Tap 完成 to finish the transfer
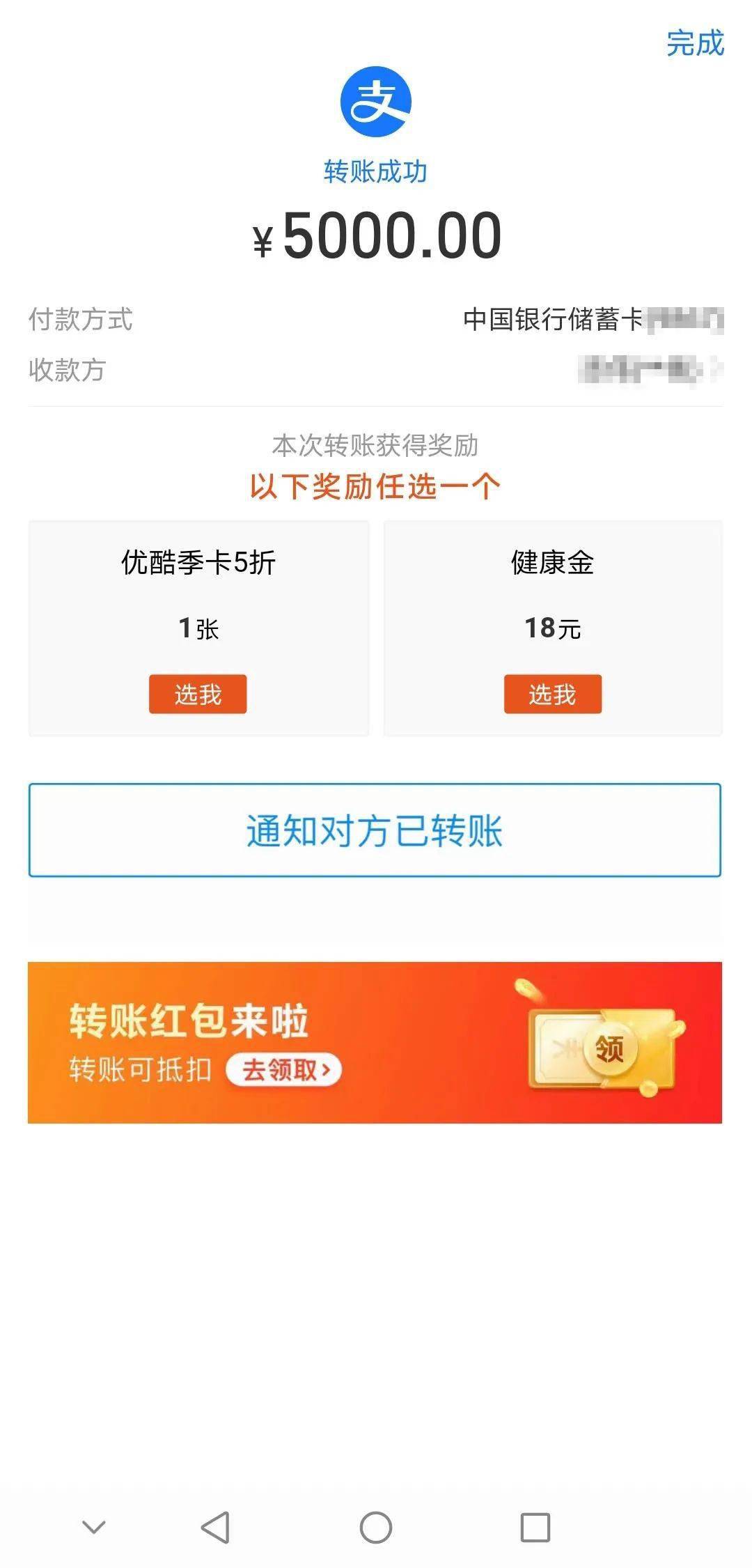 [x=695, y=43]
